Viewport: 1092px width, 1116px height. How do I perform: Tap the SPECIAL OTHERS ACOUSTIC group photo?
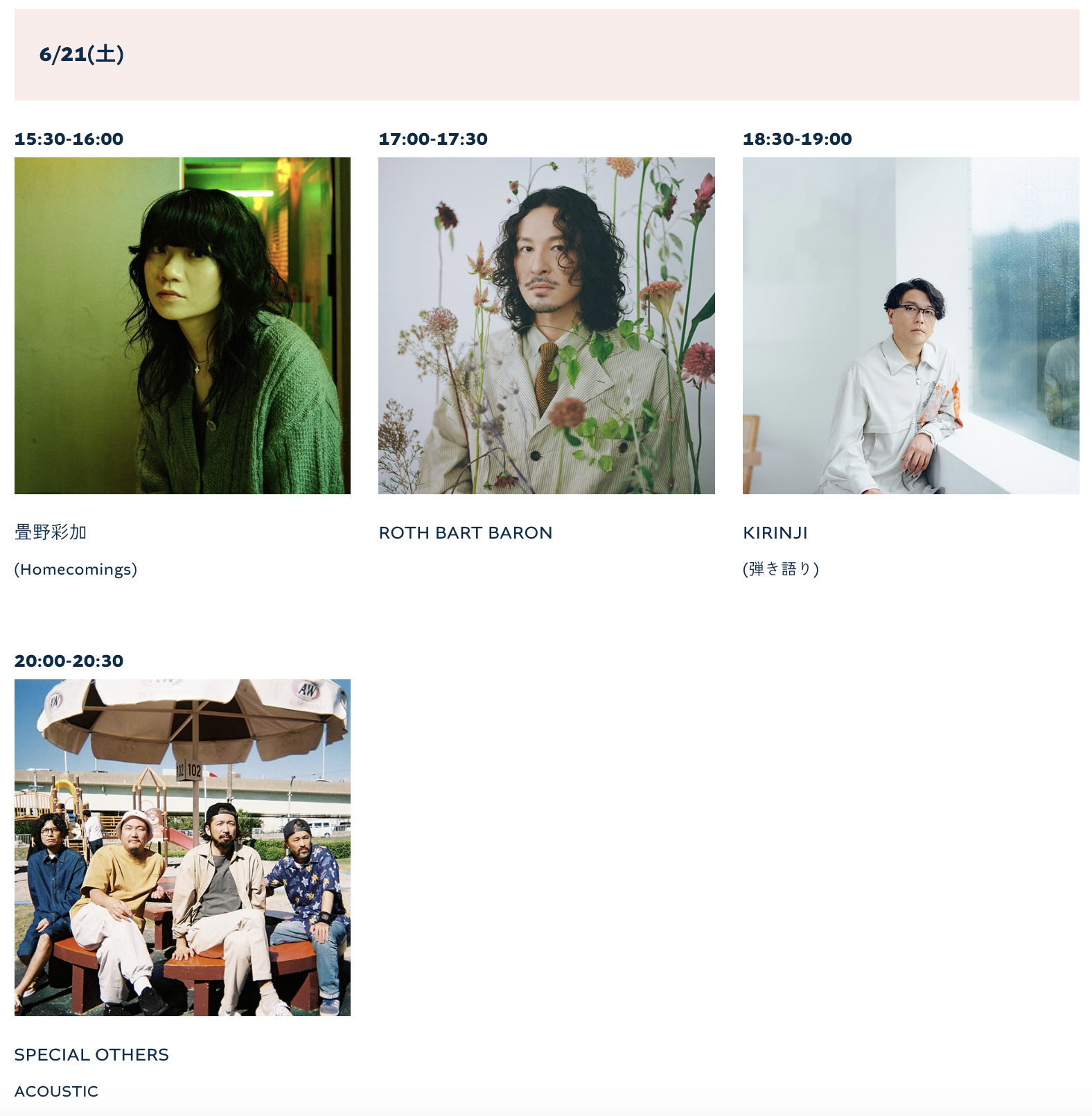pyautogui.click(x=182, y=847)
